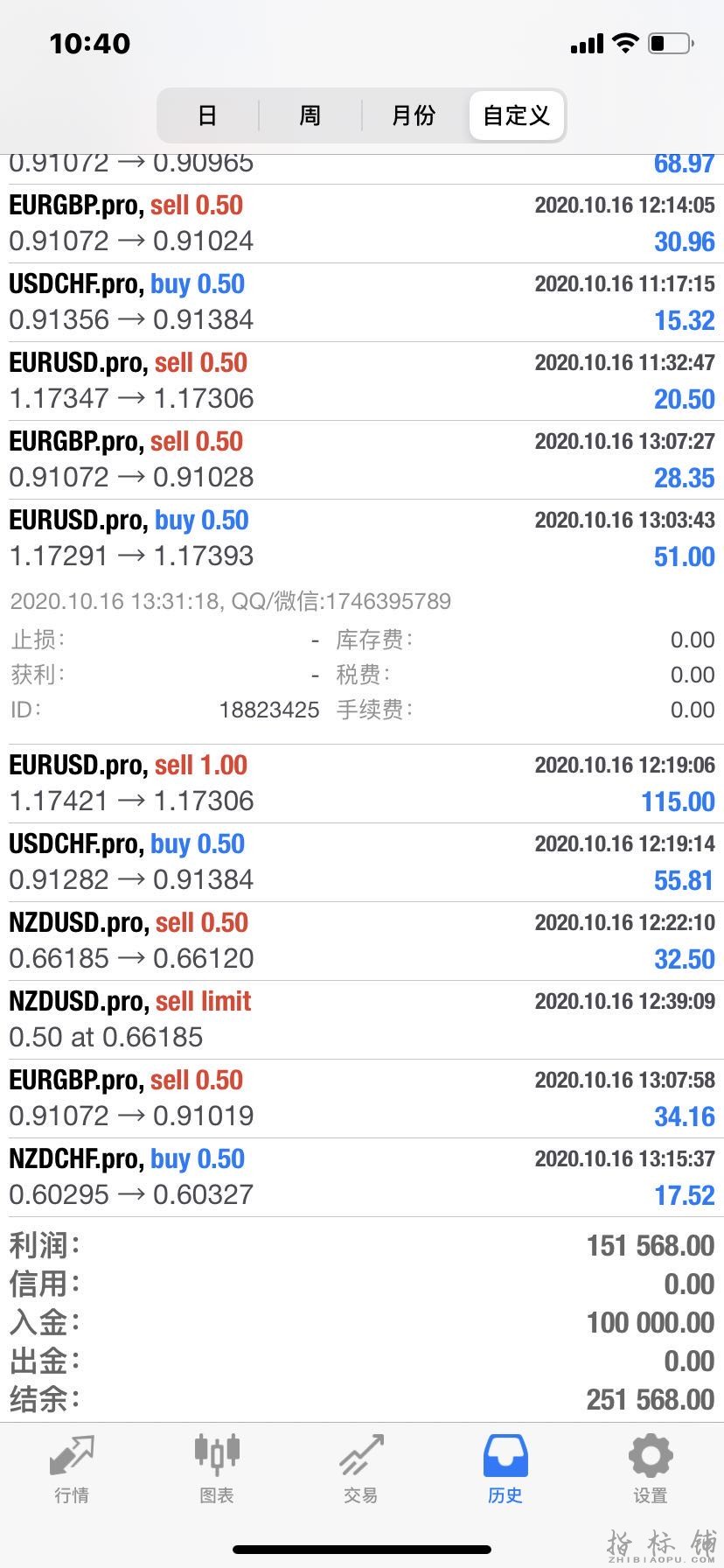Screen dimensions: 724x1568
Task: Open 设置 settings
Action: [651, 1468]
